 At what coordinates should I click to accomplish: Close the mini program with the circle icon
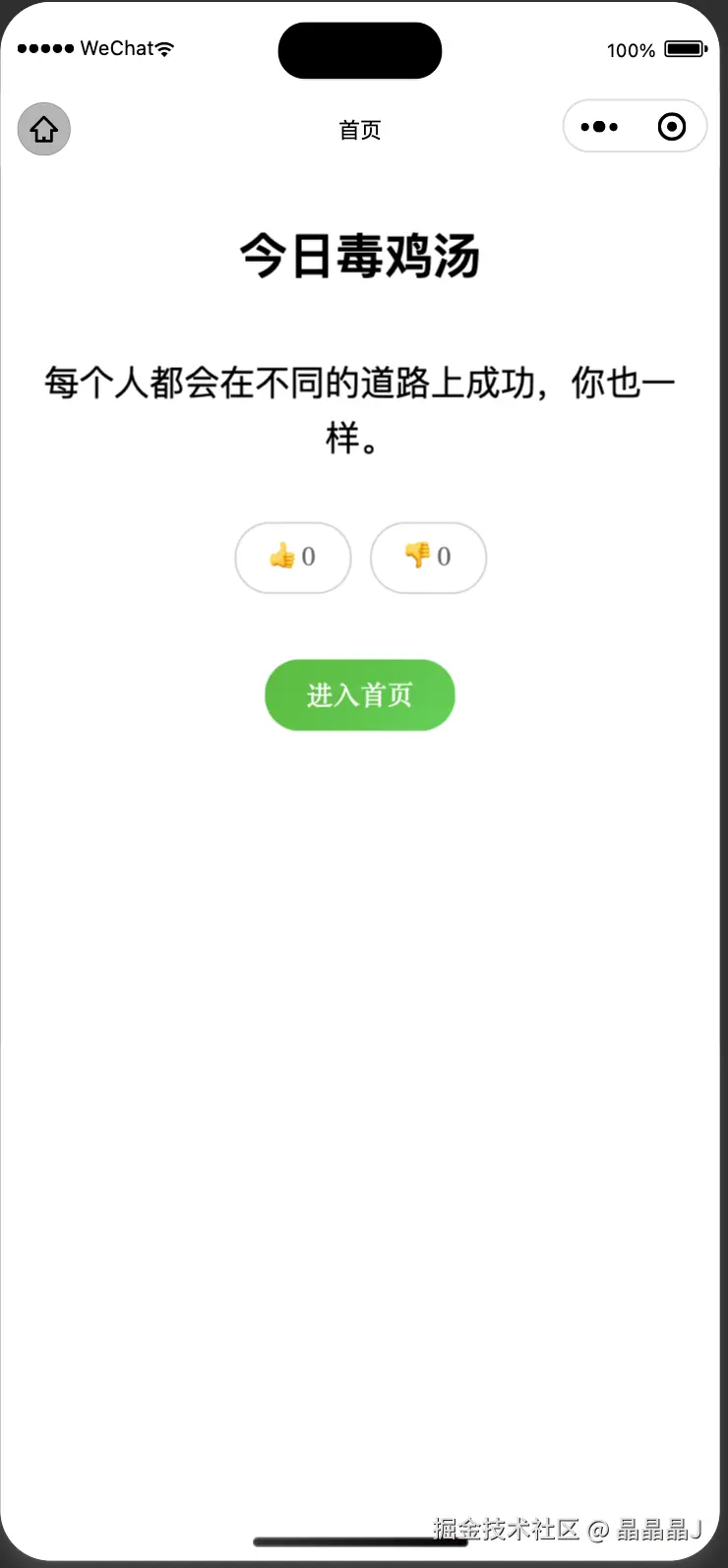(672, 127)
